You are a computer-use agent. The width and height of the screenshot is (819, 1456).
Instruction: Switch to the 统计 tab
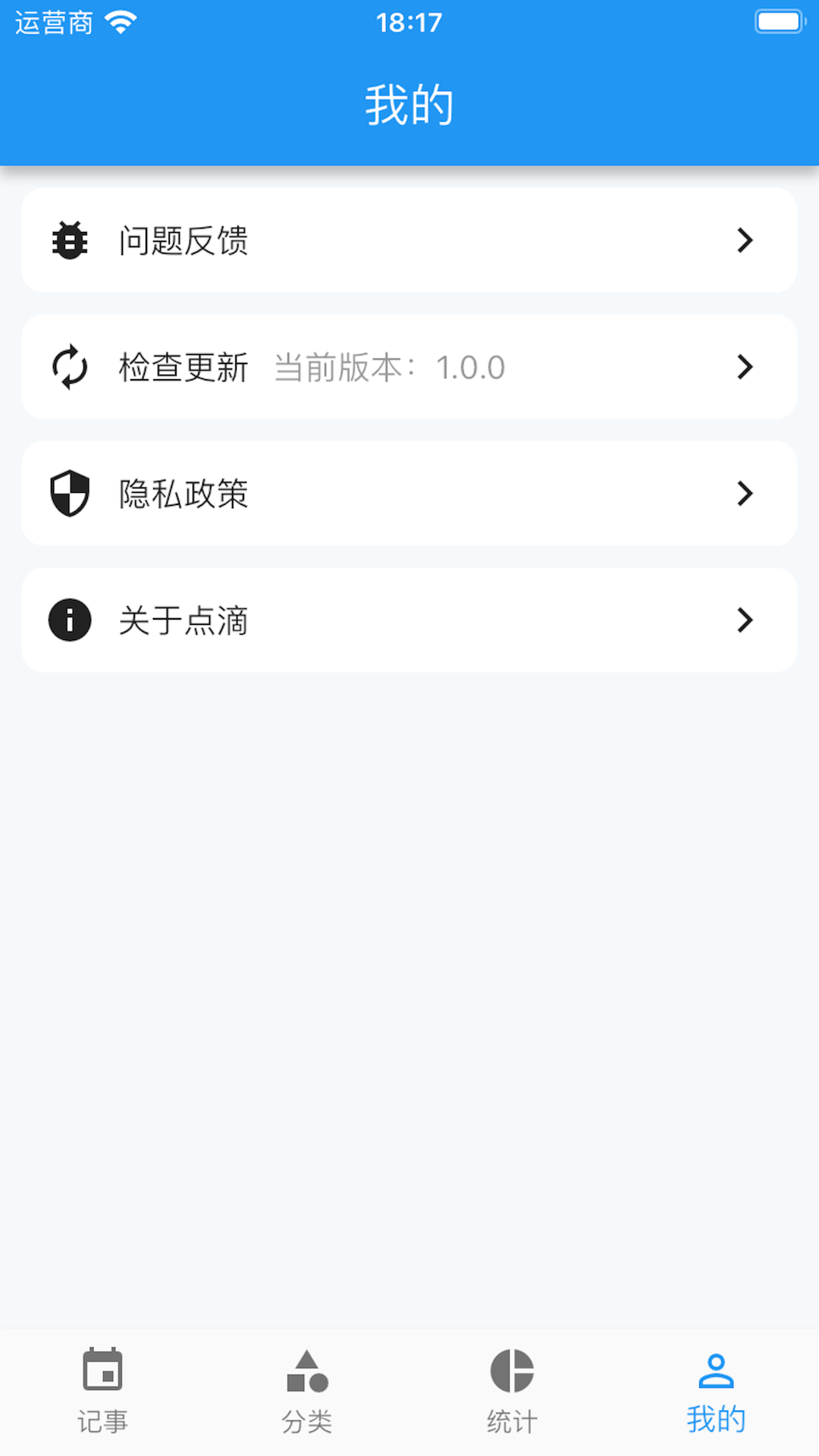[x=512, y=1395]
